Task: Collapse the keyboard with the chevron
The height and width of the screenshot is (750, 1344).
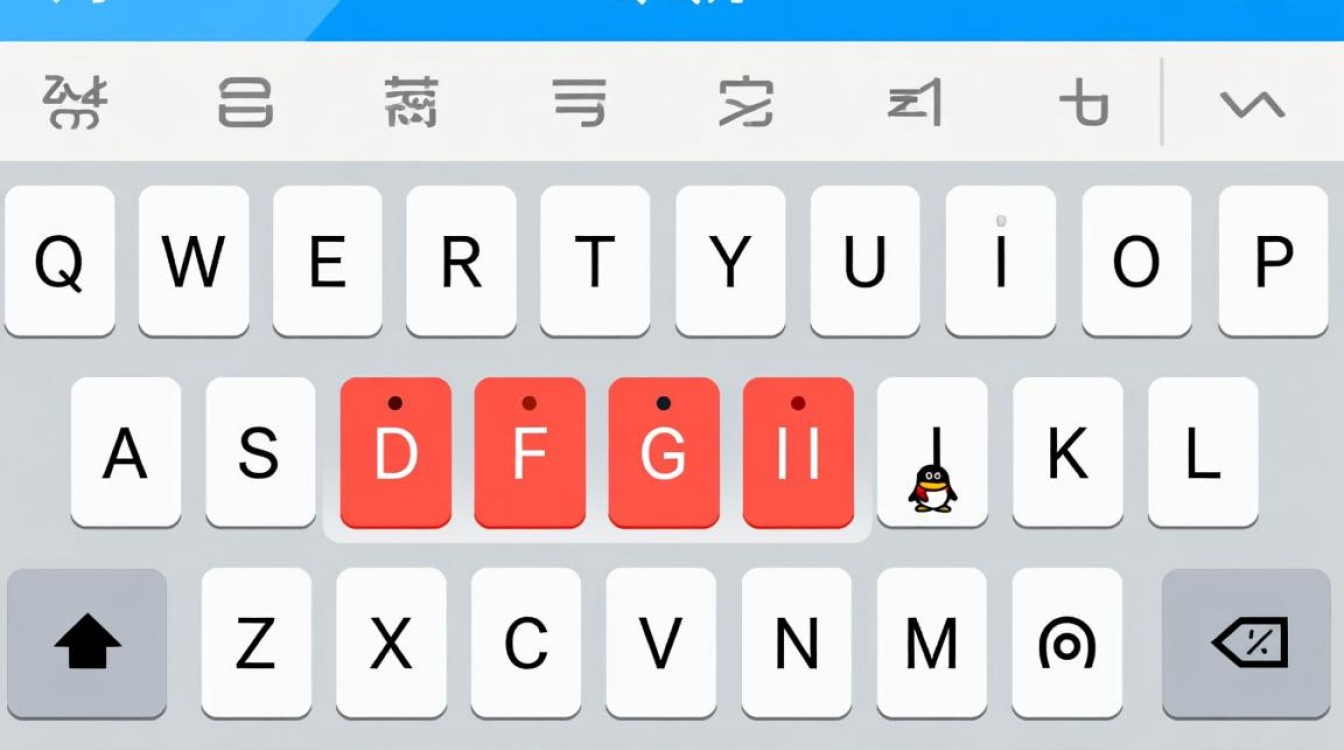Action: point(1252,103)
